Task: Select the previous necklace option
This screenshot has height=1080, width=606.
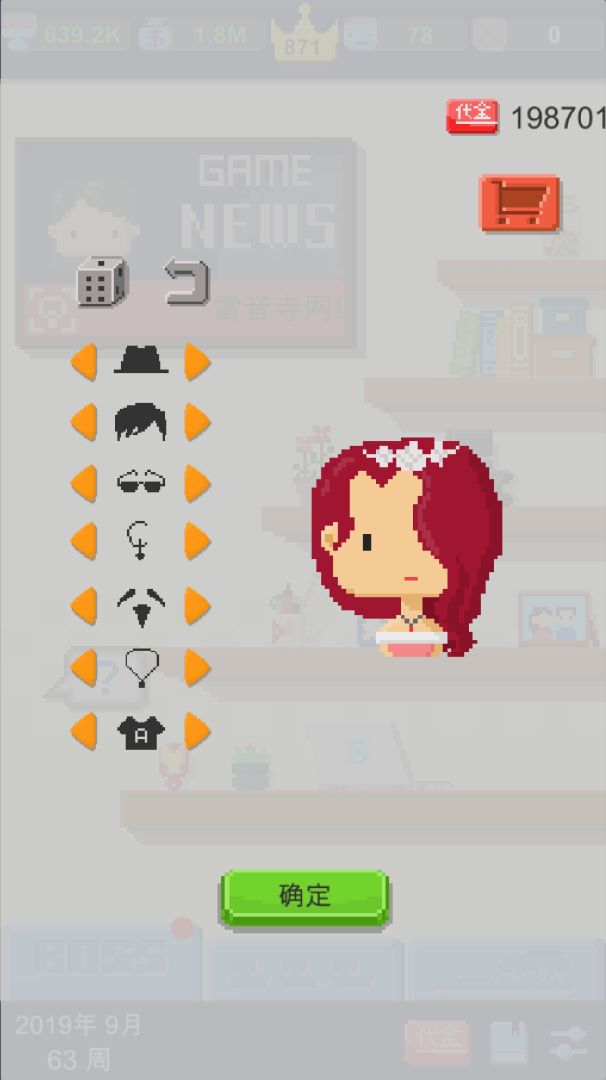Action: point(84,667)
